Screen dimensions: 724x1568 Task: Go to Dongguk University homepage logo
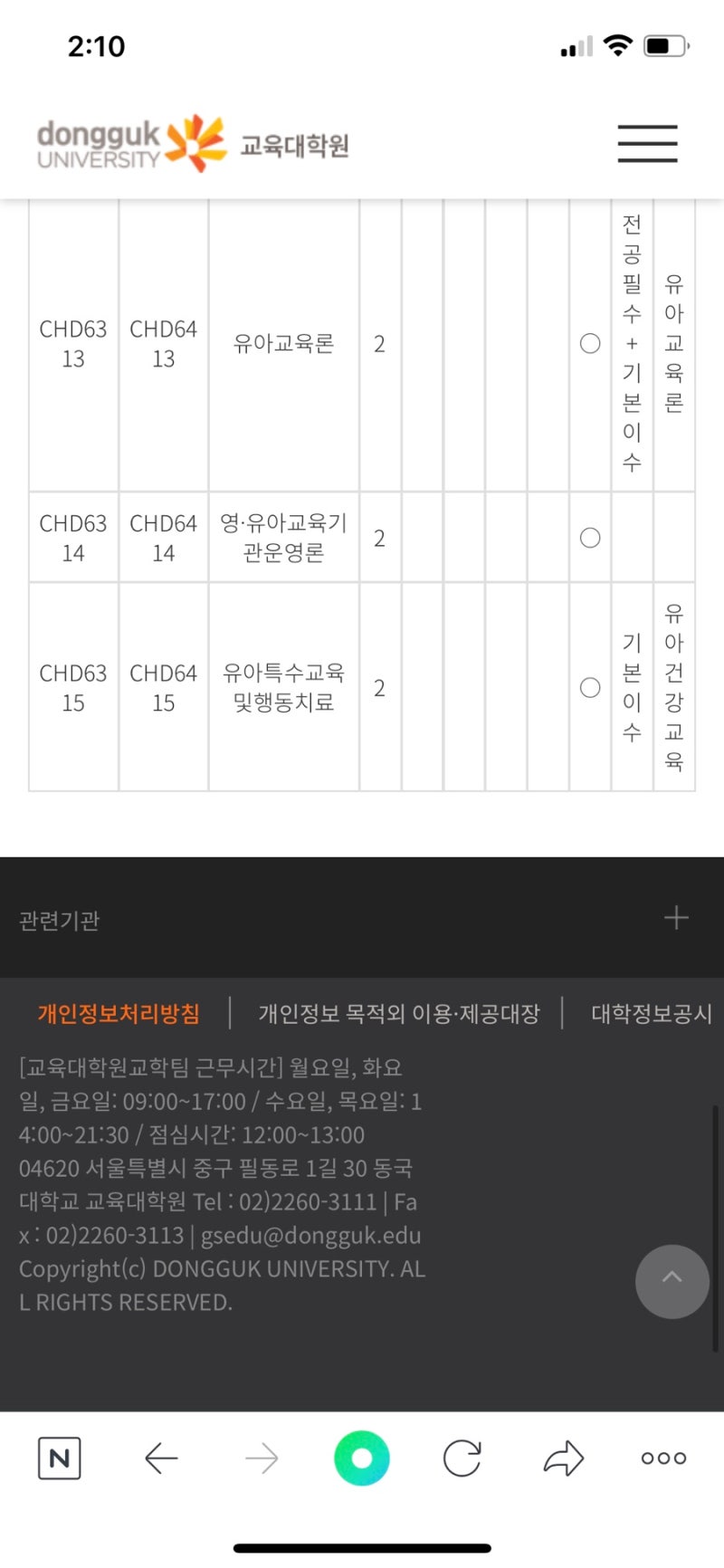point(131,143)
